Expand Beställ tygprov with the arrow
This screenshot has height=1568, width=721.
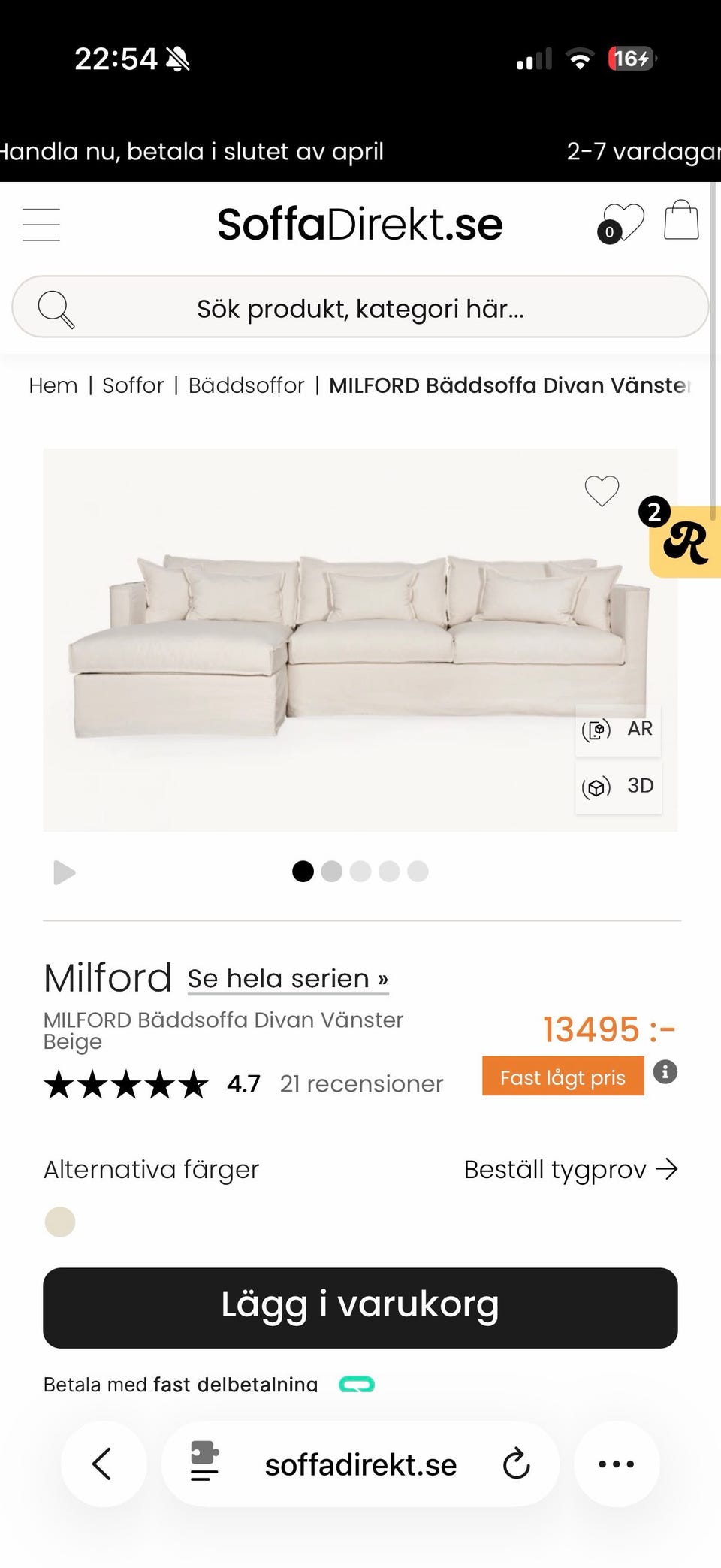point(668,1169)
